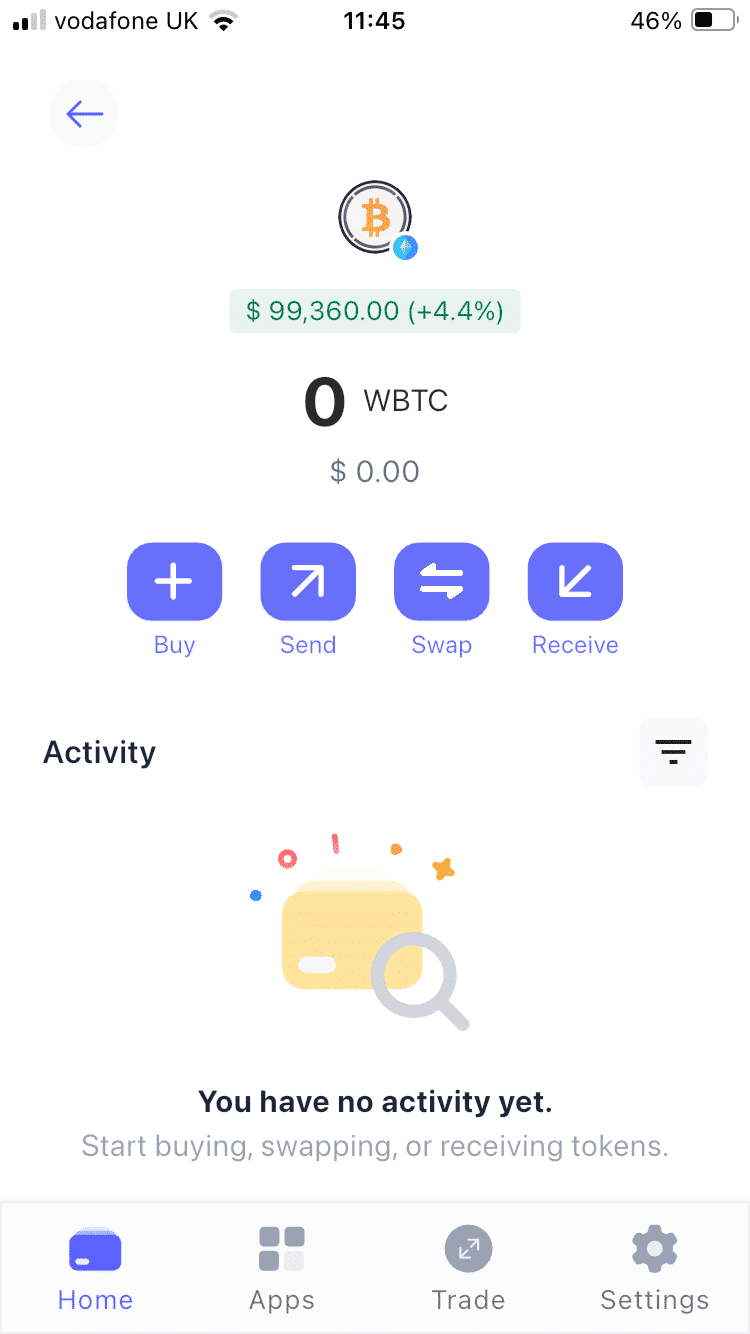Viewport: 750px width, 1334px height.
Task: Tap the Receive arrow icon
Action: (575, 581)
